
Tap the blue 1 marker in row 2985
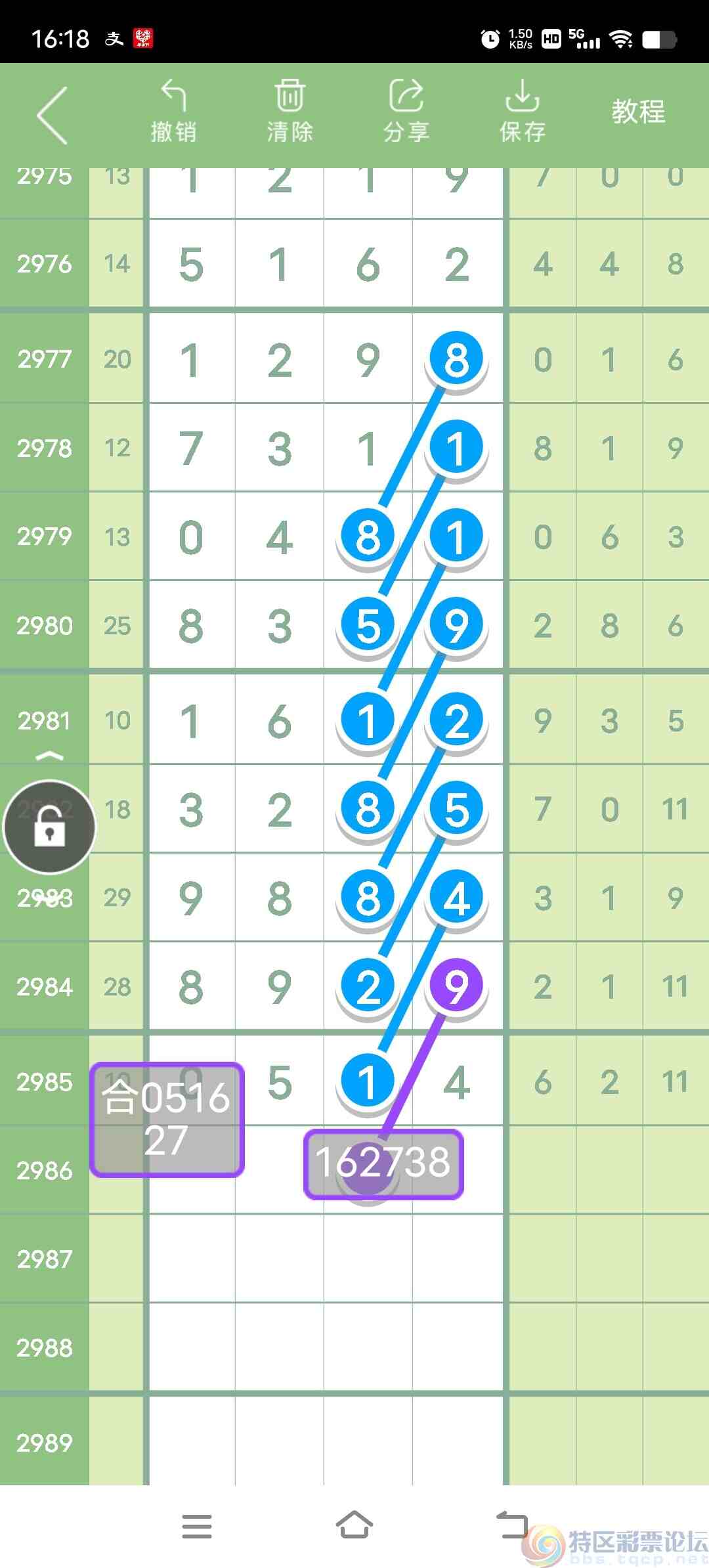click(368, 1080)
